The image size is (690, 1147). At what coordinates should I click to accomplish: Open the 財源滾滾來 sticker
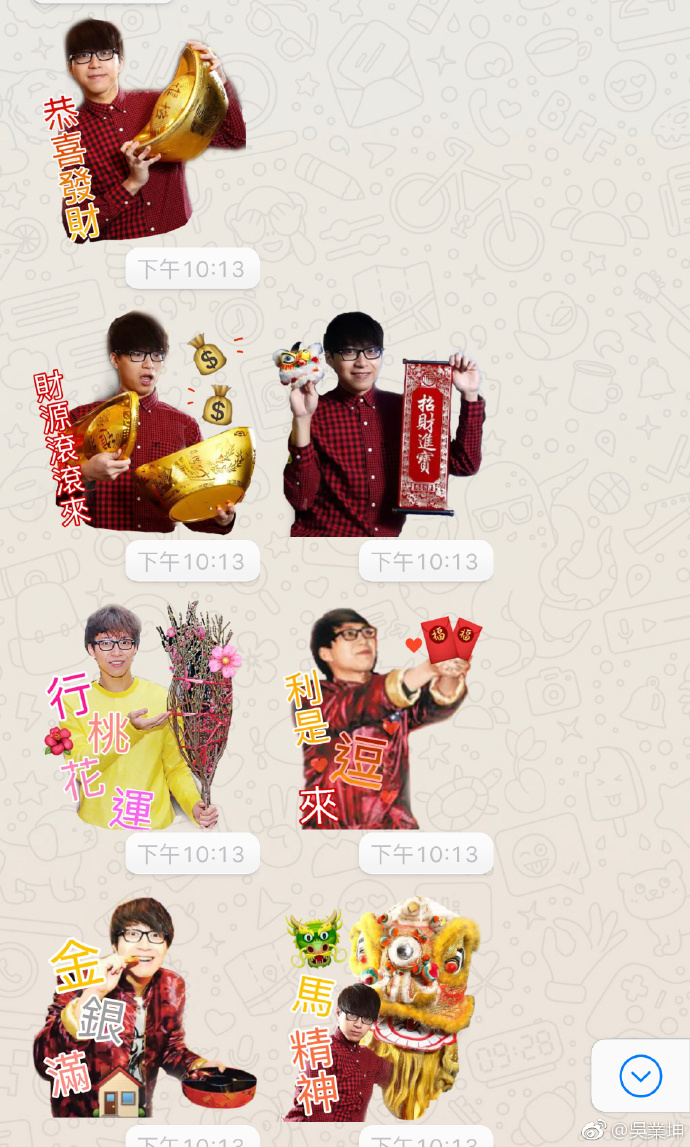[x=145, y=425]
